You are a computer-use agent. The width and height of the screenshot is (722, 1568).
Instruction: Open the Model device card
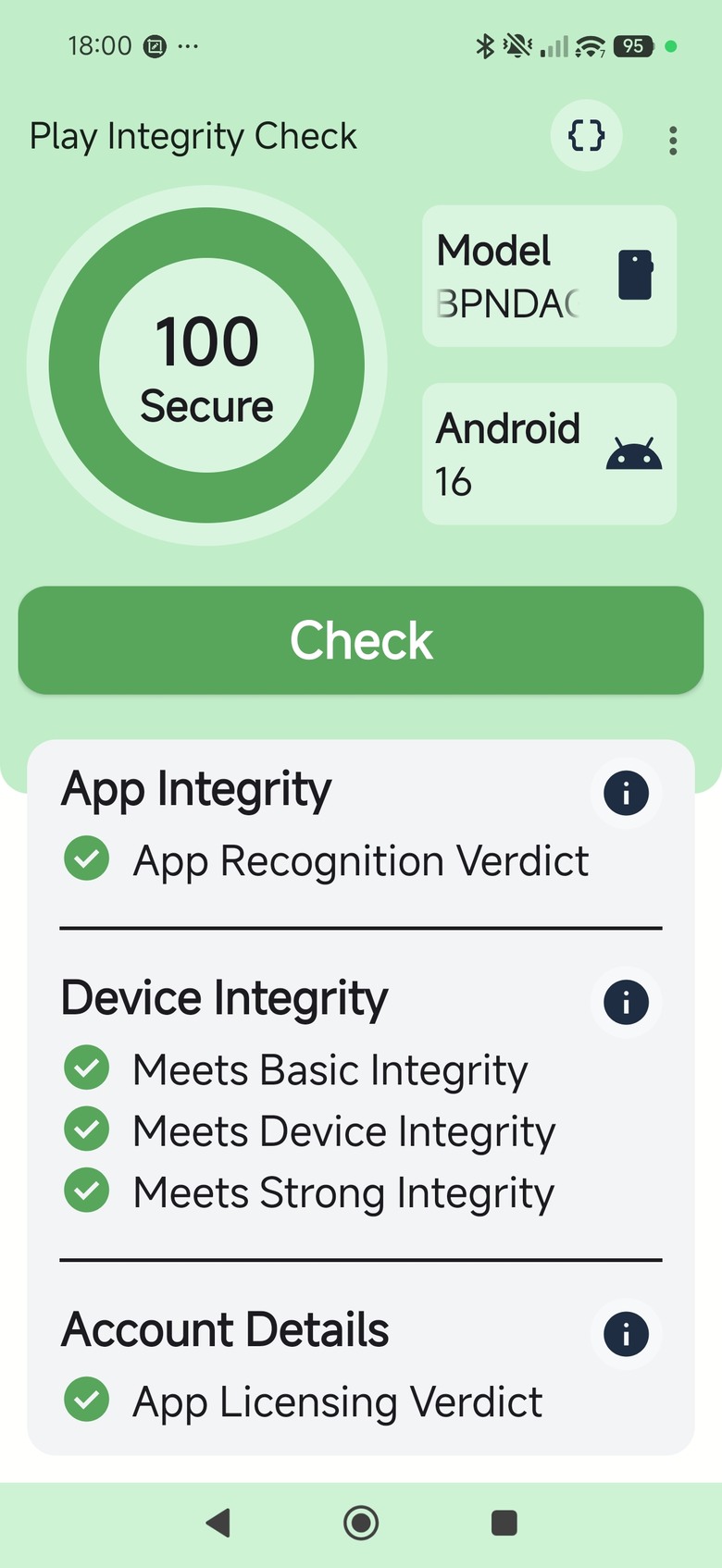coord(549,276)
